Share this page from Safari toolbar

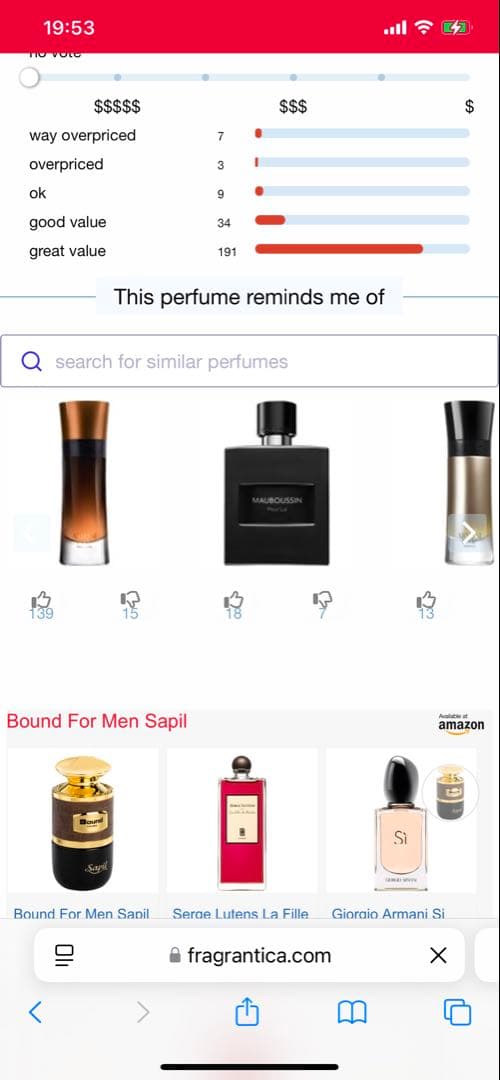tap(247, 1010)
